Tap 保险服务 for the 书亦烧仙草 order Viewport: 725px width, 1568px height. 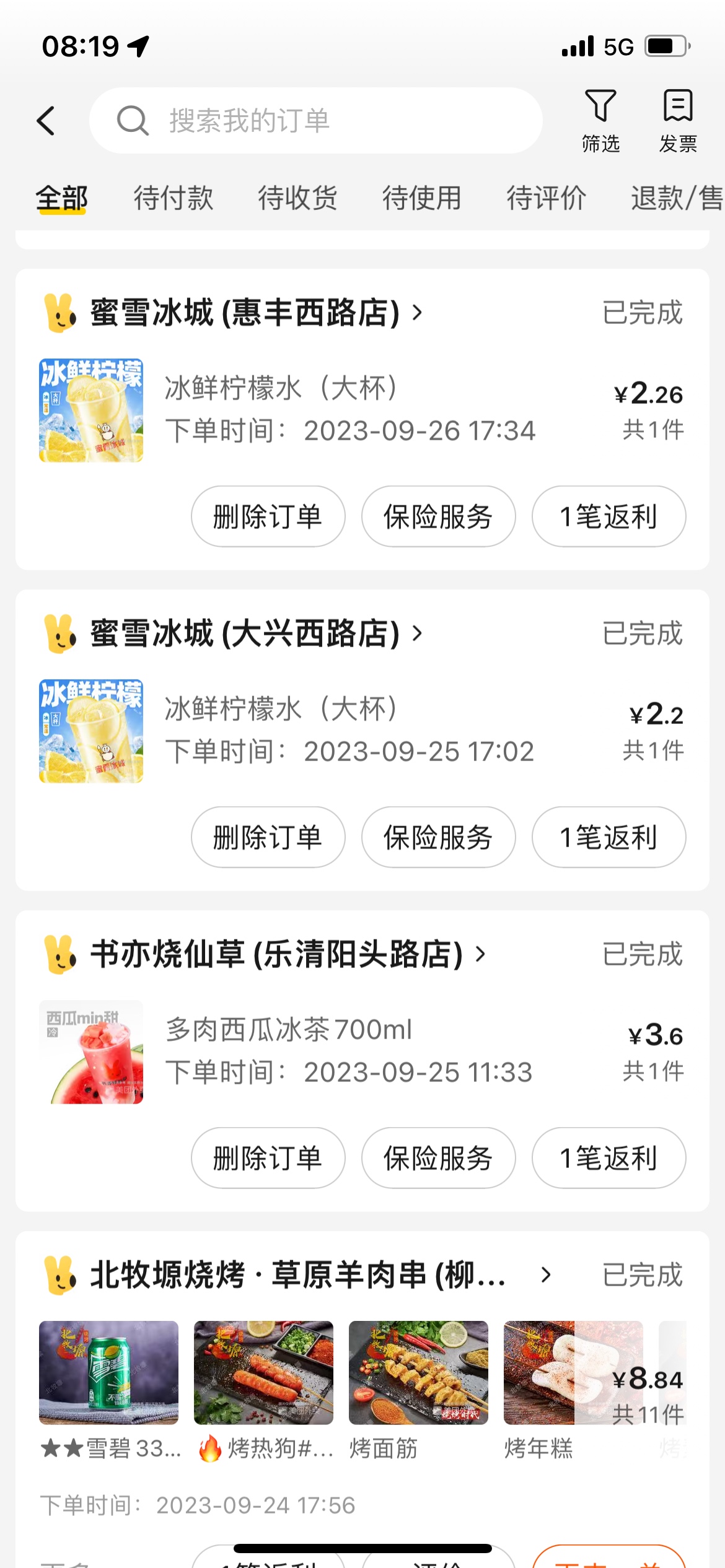pyautogui.click(x=438, y=1158)
